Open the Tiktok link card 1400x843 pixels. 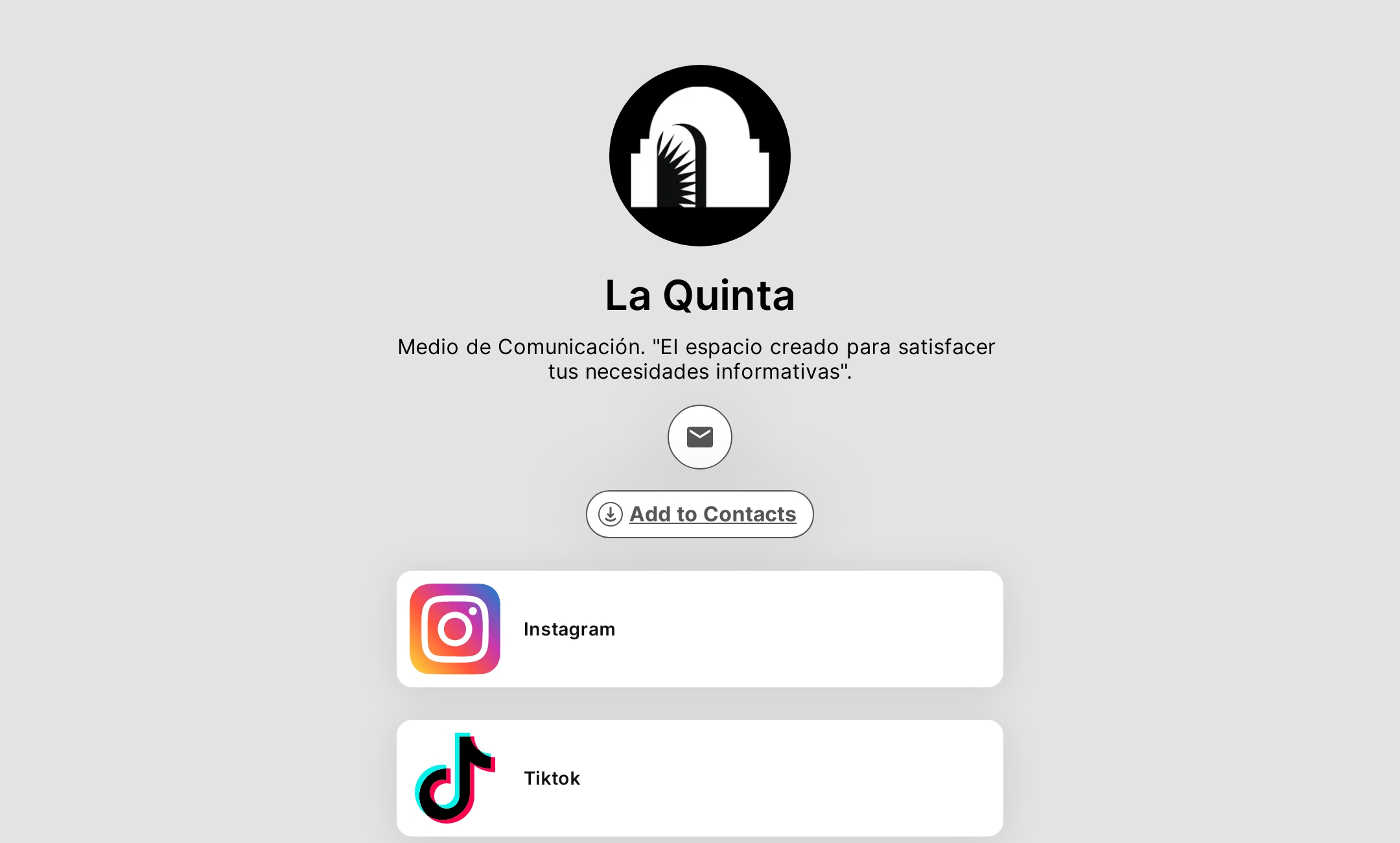[699, 778]
